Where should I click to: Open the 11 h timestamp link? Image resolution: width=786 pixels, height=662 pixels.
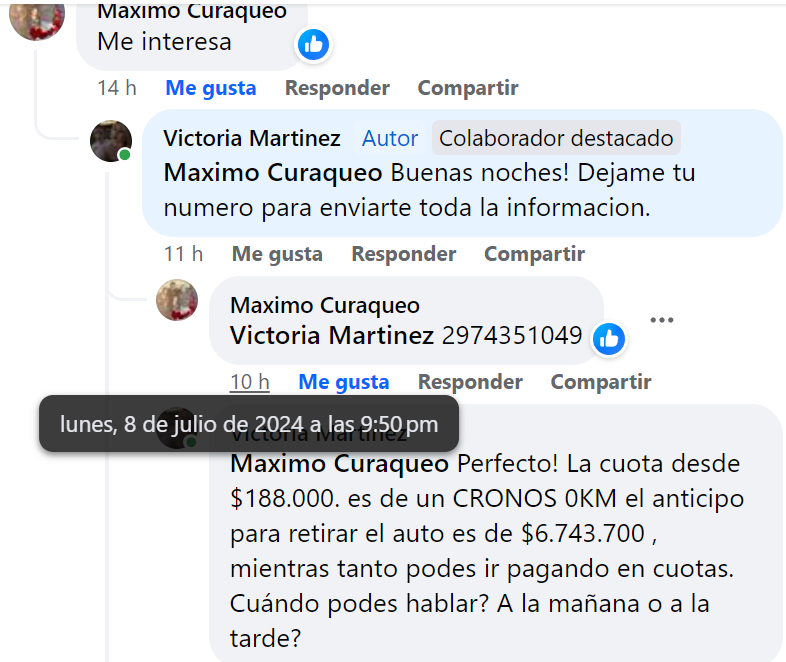[x=184, y=254]
